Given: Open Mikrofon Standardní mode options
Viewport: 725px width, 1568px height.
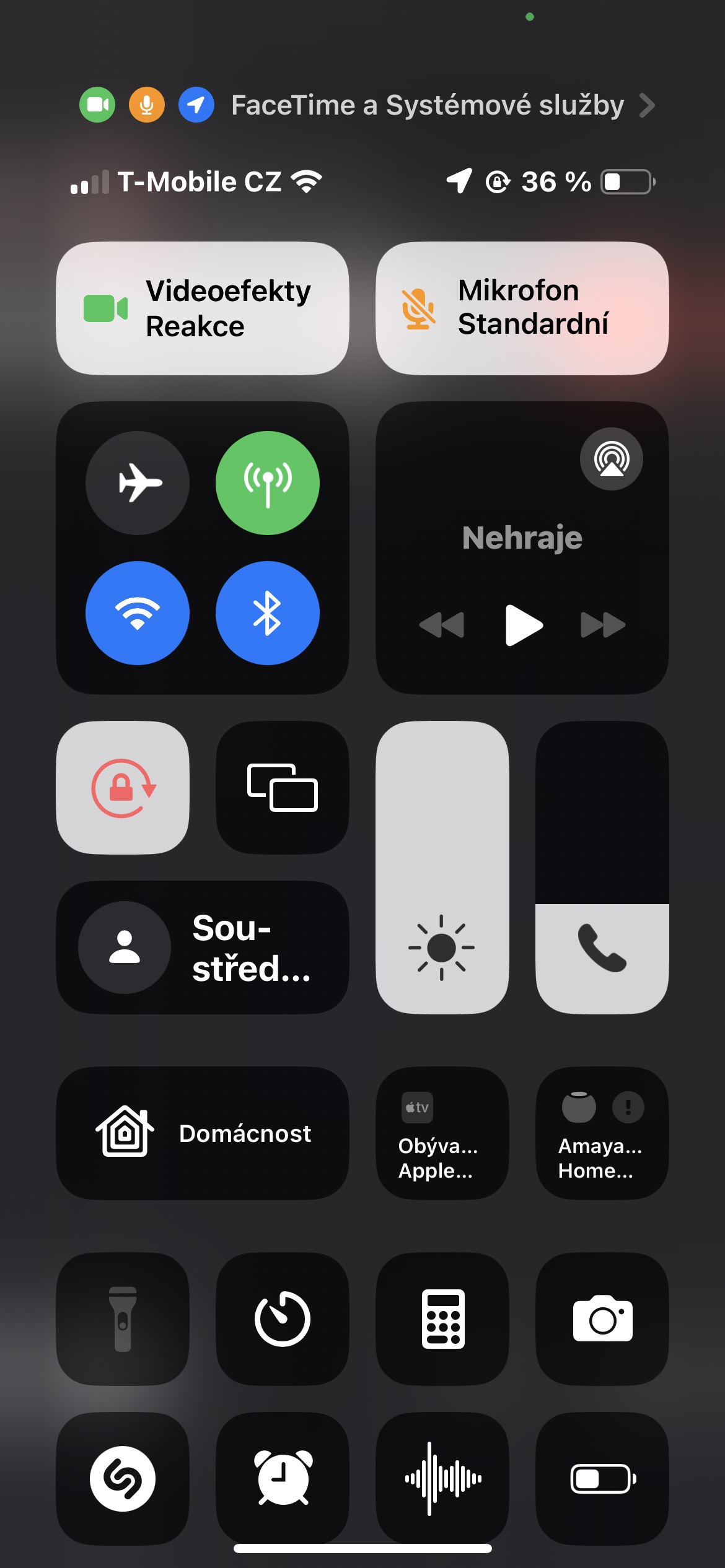Looking at the screenshot, I should point(522,308).
